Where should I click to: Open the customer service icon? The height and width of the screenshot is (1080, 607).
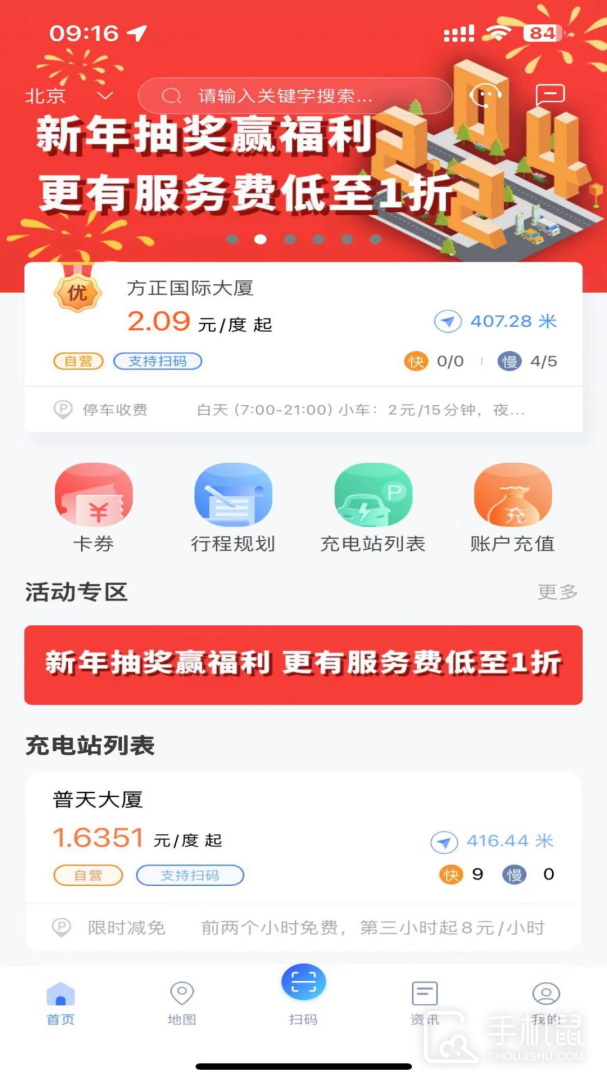point(485,96)
